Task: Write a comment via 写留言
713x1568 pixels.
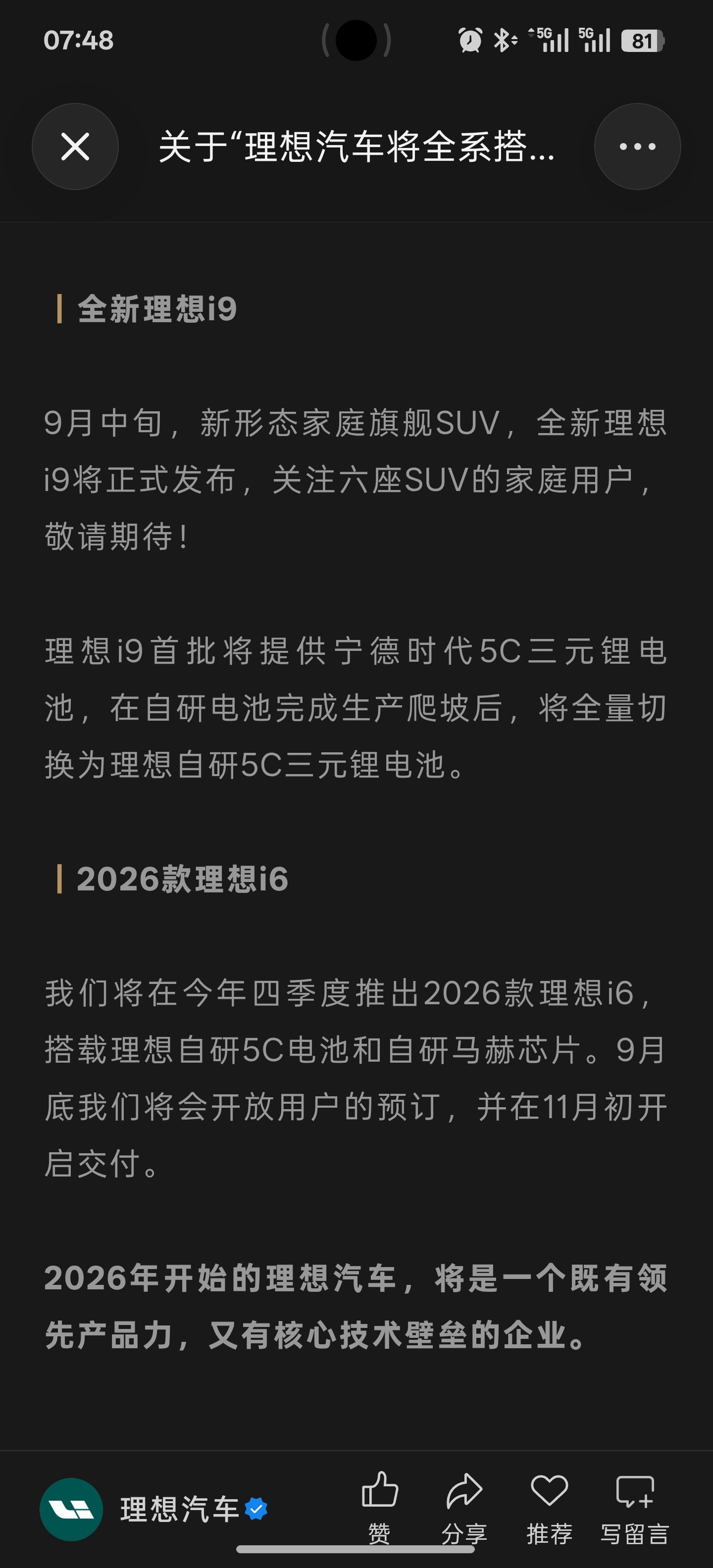Action: click(635, 1507)
